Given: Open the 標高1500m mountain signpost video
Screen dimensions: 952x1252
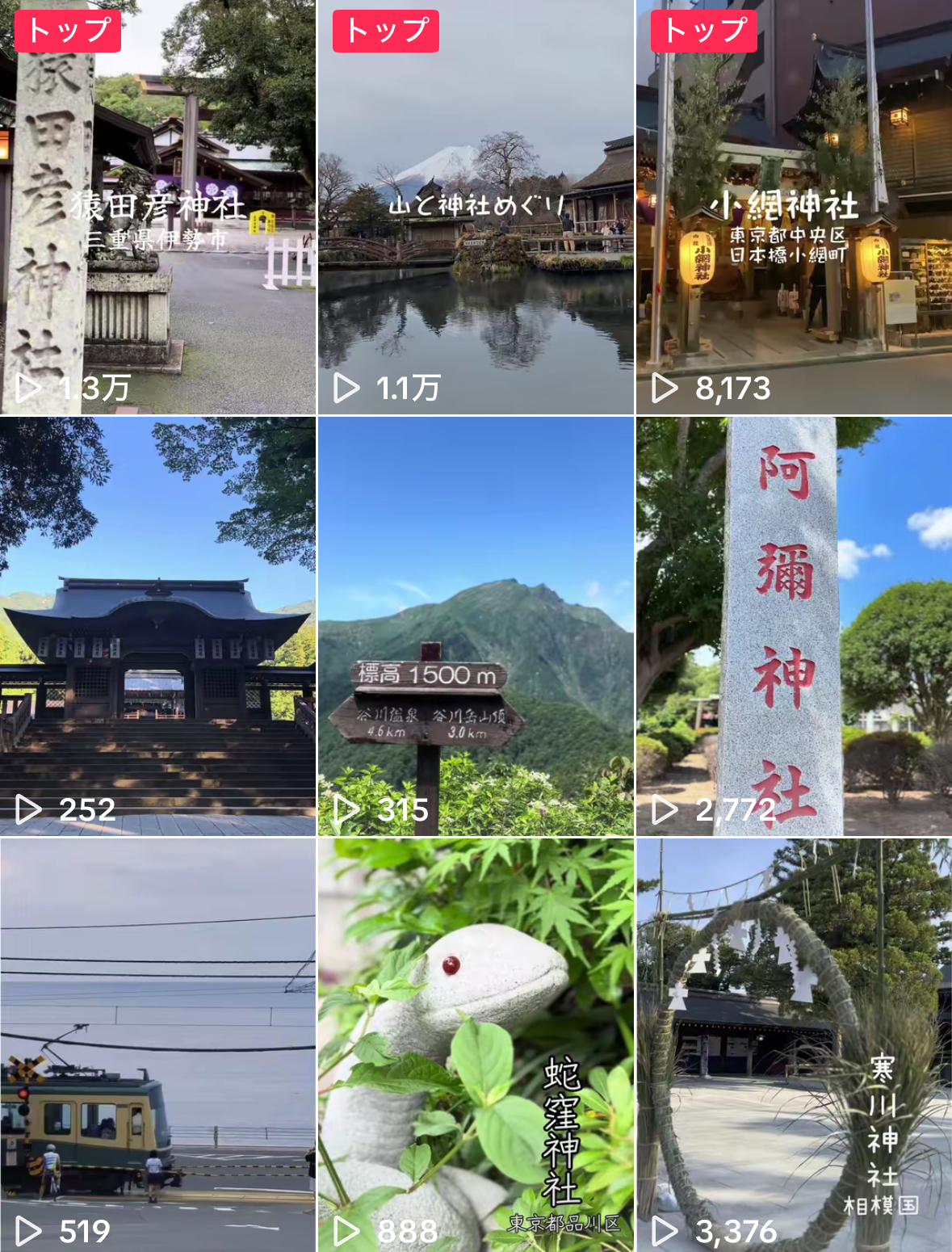Looking at the screenshot, I should coord(476,626).
